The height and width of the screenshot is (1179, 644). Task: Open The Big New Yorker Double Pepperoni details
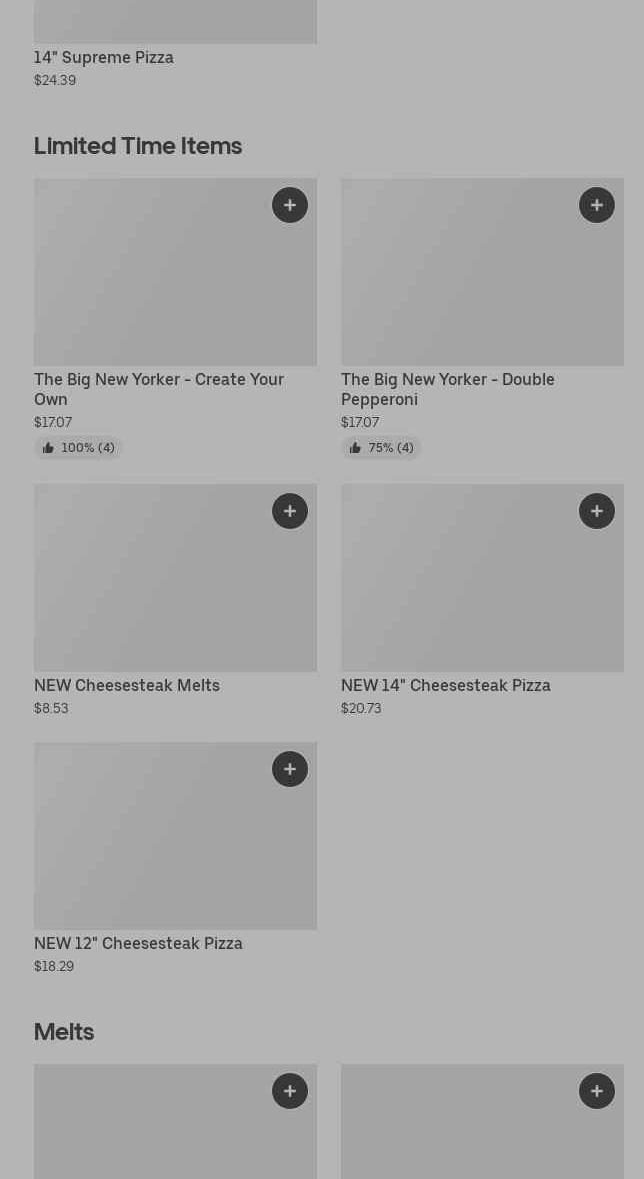pos(447,389)
